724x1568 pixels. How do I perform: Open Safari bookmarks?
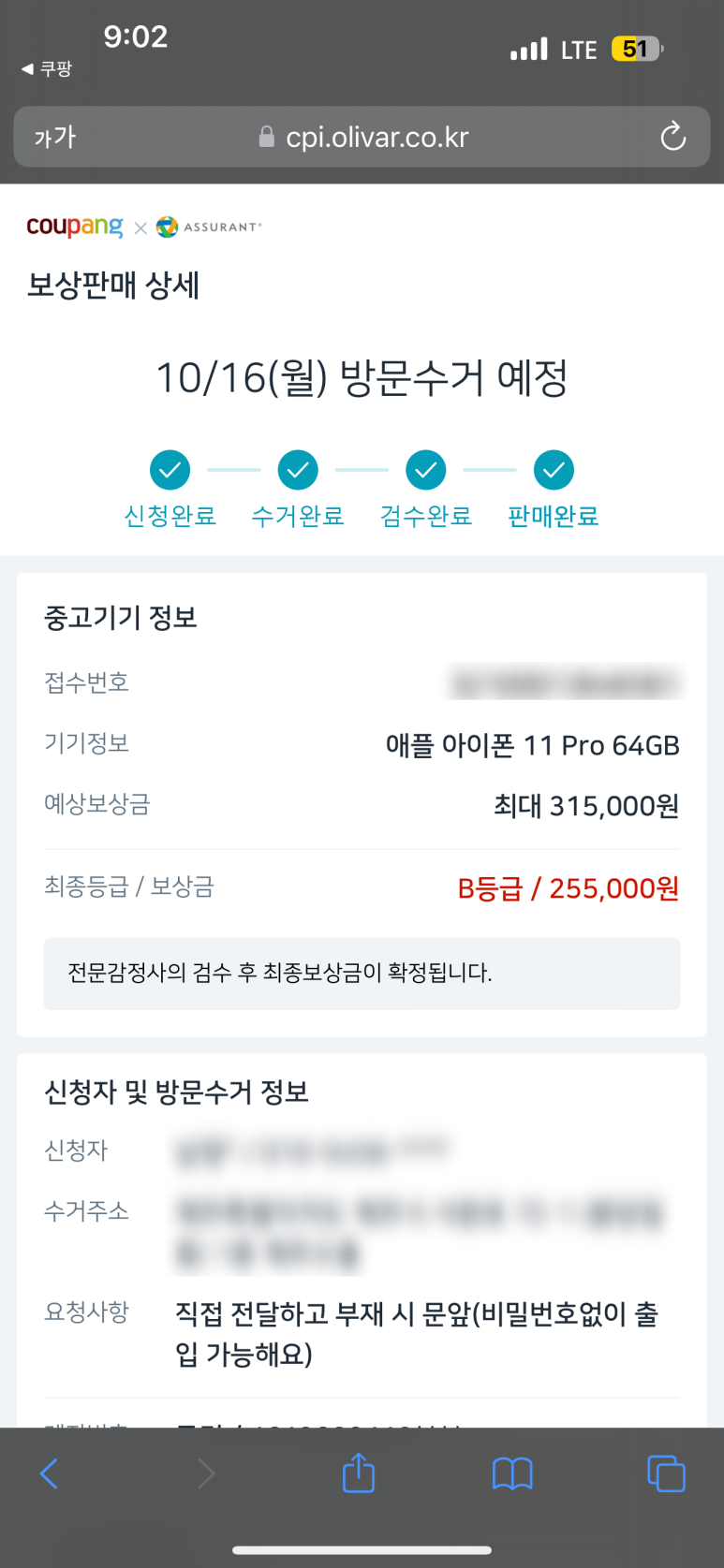click(x=512, y=1474)
